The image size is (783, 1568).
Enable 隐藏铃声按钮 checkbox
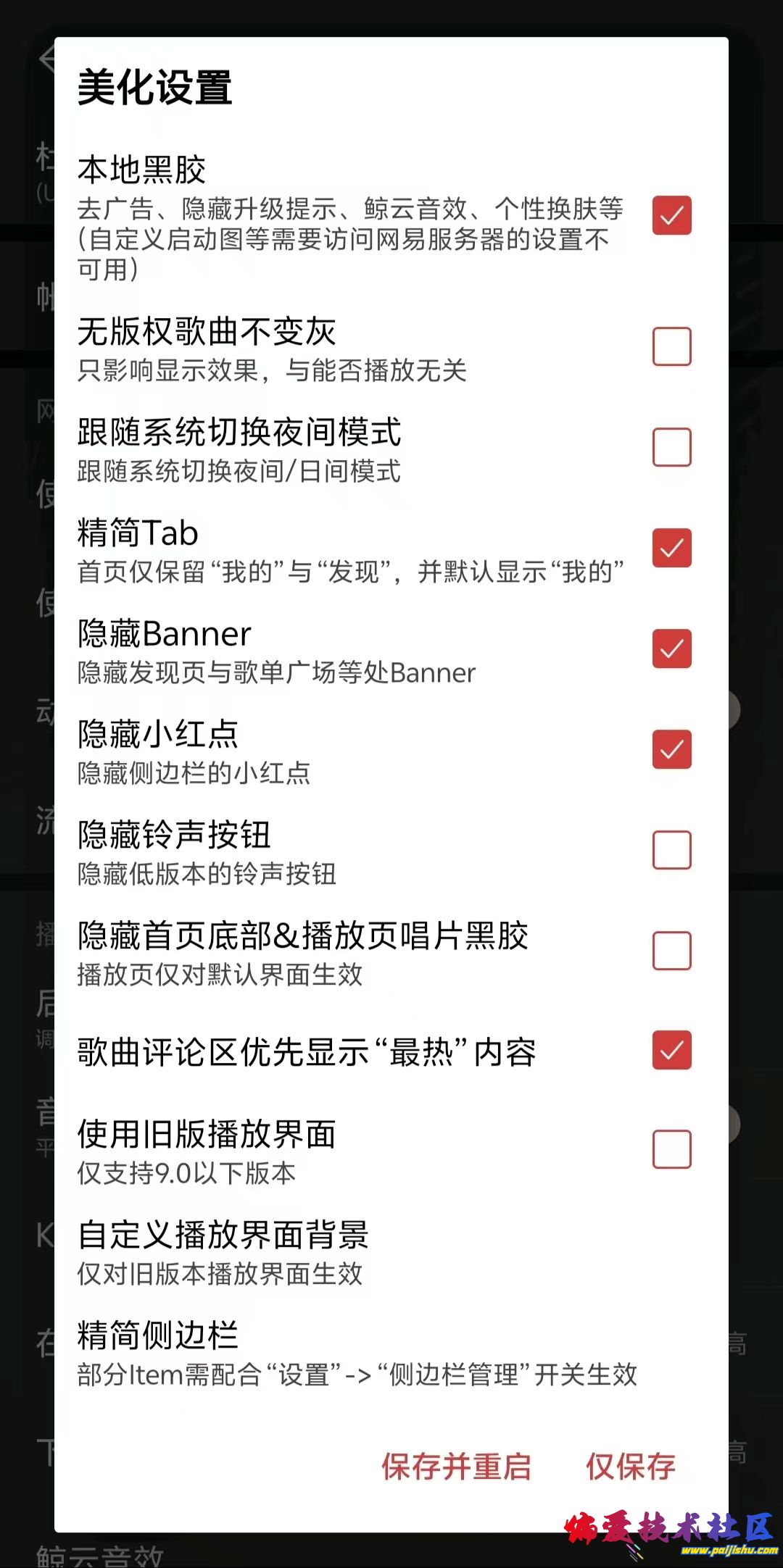(671, 850)
